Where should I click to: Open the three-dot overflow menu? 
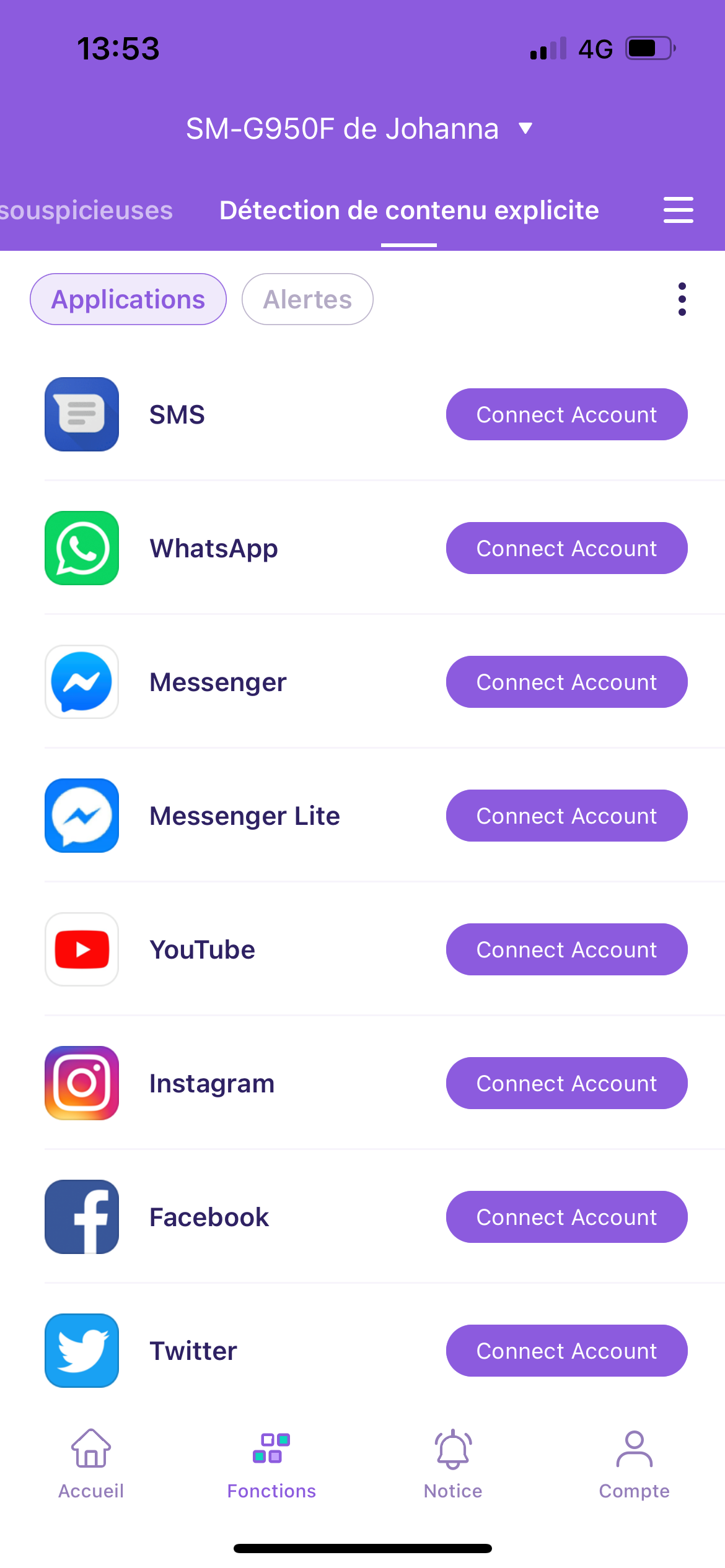[x=682, y=299]
